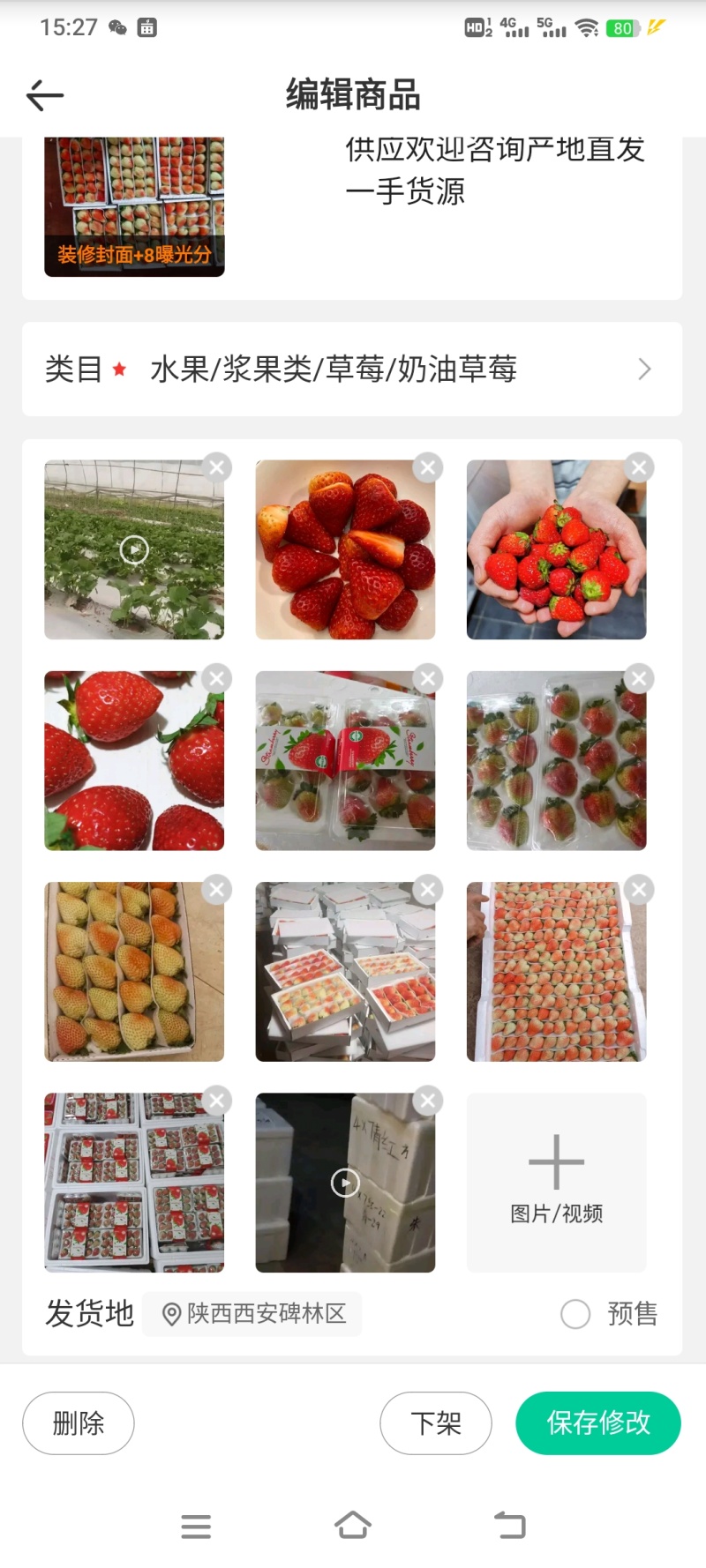Remove the photo of strawberries on a plate
This screenshot has width=706, height=1568.
pos(428,467)
